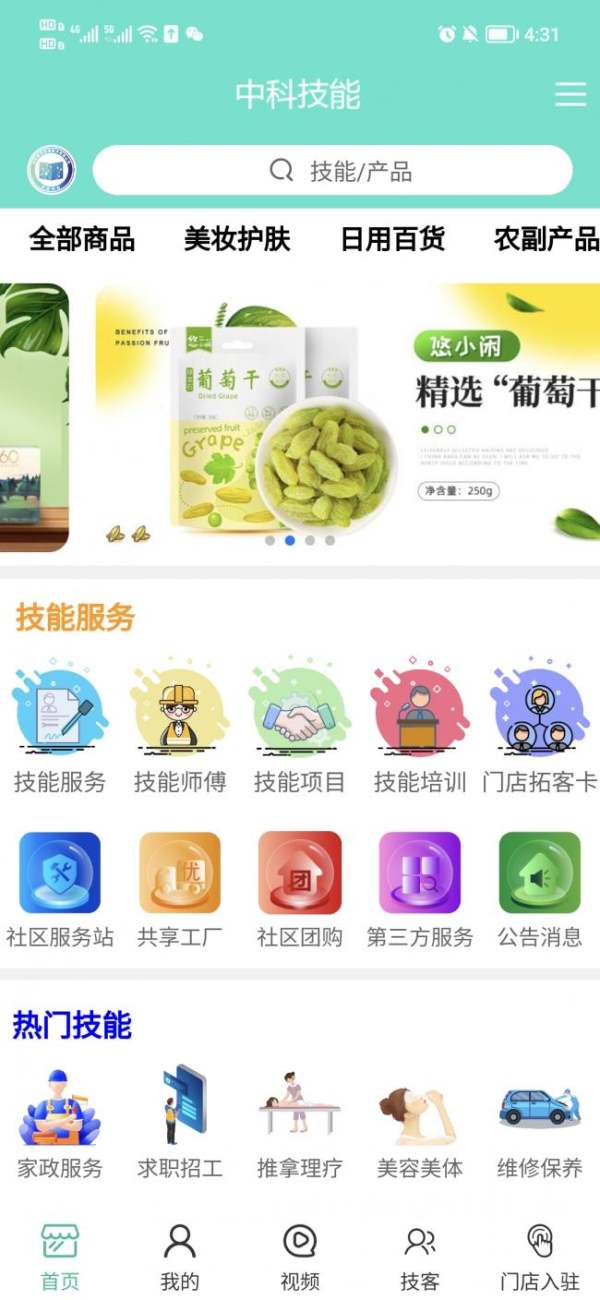Image resolution: width=600 pixels, height=1300 pixels.
Task: Go to the 视频 tab
Action: [x=300, y=1256]
